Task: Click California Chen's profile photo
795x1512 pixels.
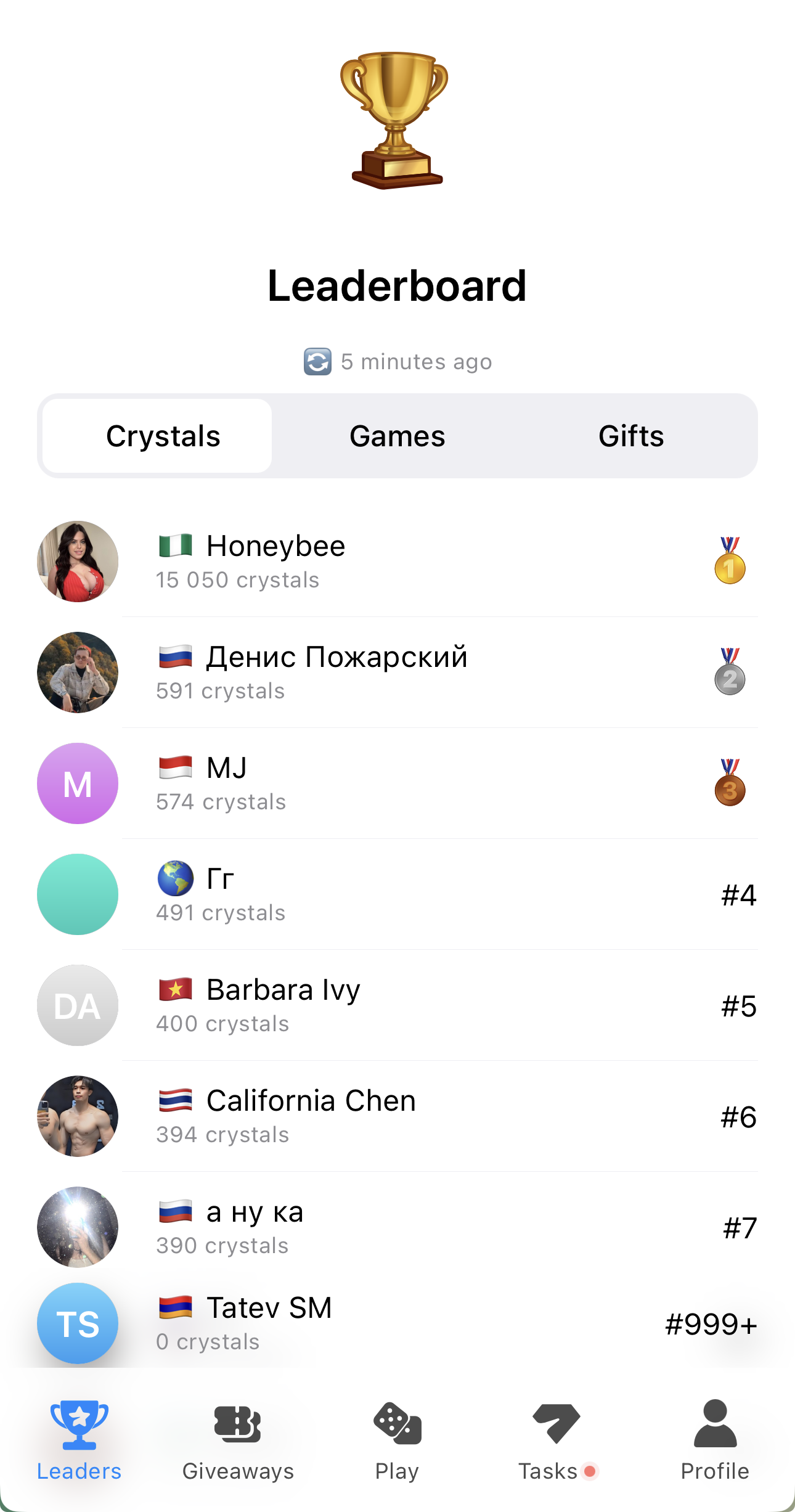Action: 77,1116
